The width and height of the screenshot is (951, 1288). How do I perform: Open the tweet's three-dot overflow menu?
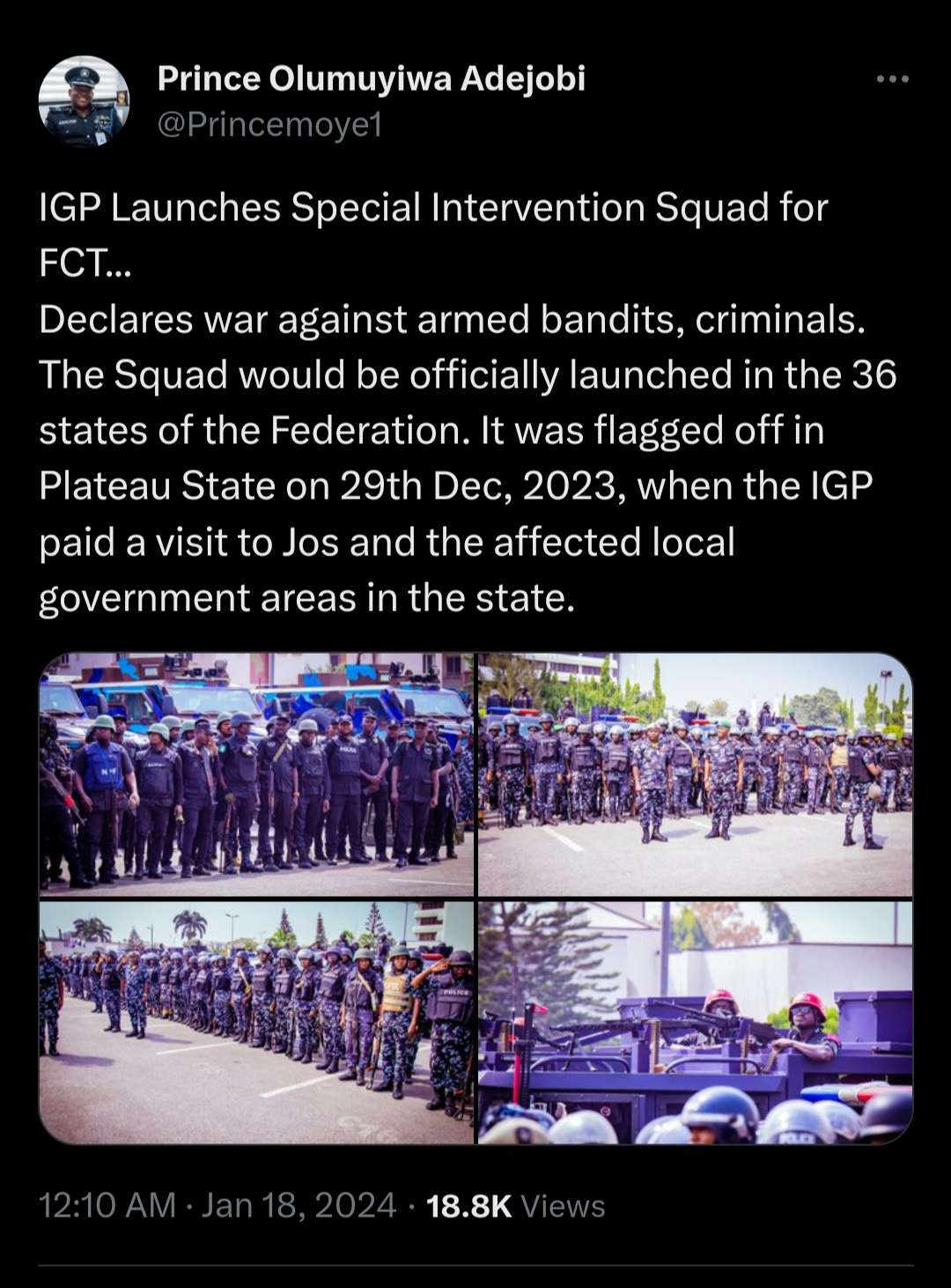click(x=892, y=79)
